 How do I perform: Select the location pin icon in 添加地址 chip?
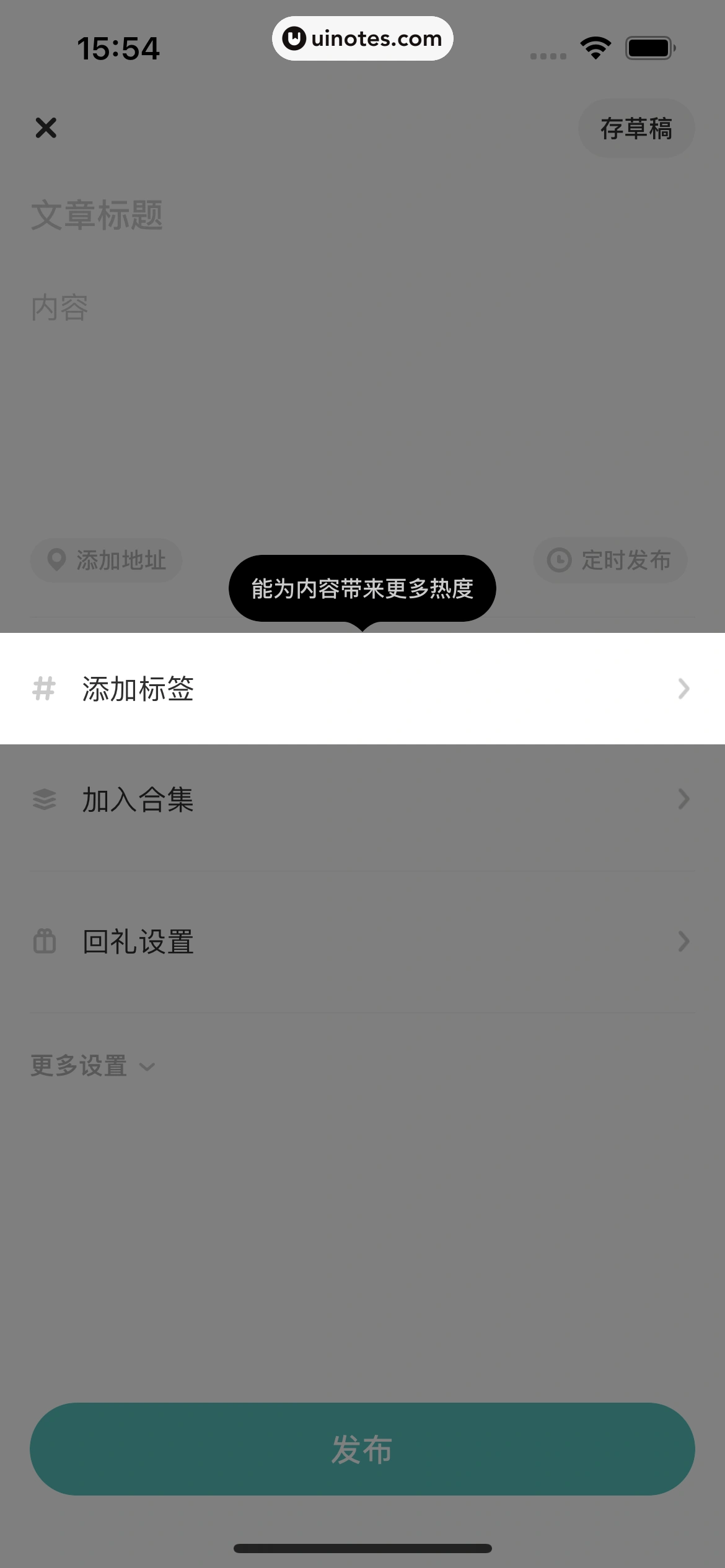(x=56, y=560)
